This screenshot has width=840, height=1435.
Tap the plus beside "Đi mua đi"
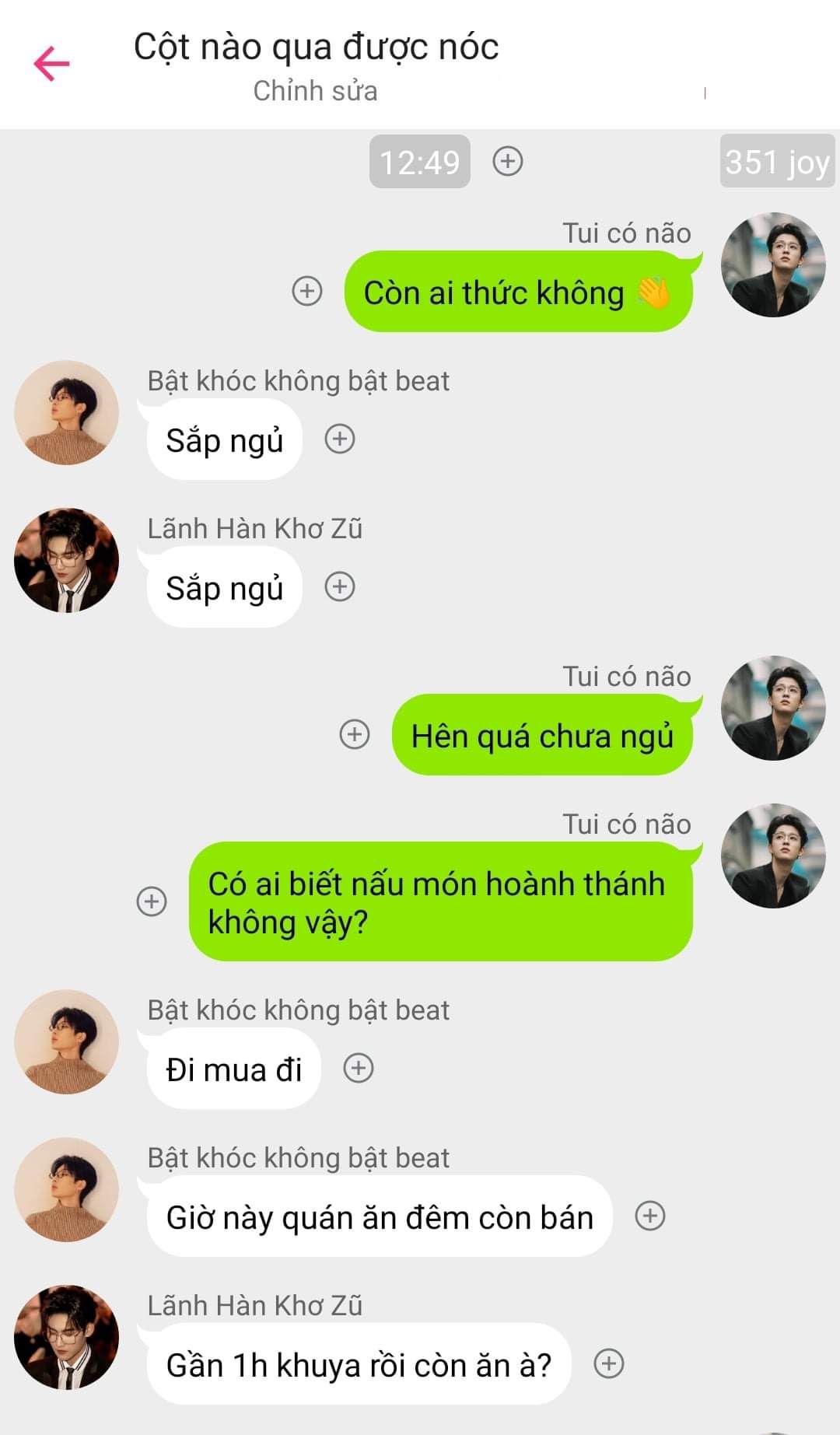[359, 1068]
